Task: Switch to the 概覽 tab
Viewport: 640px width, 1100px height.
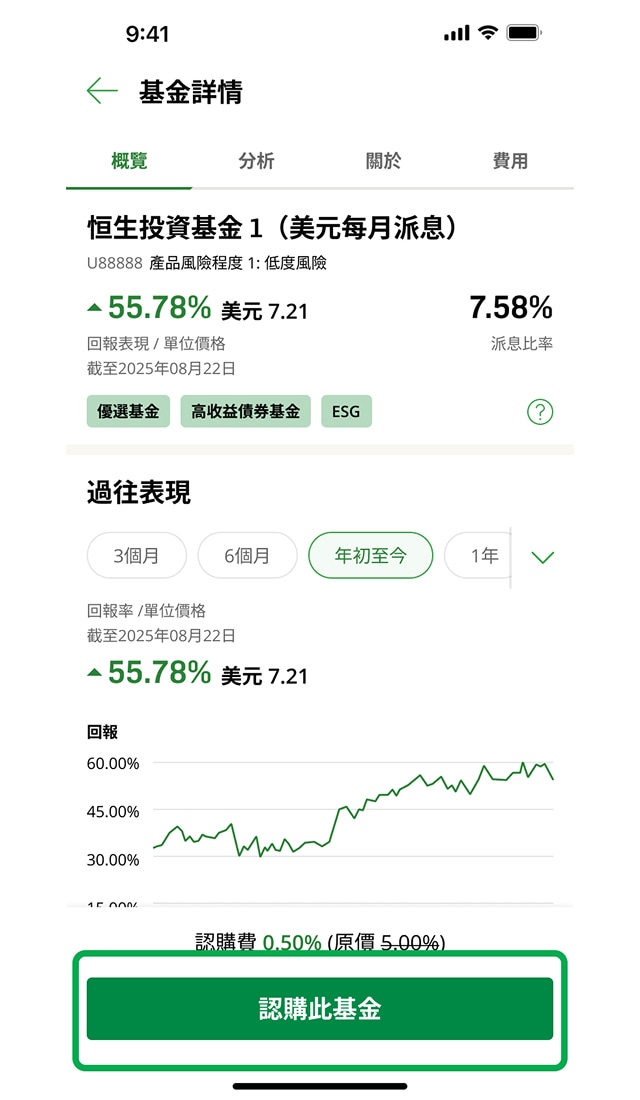Action: [x=129, y=161]
